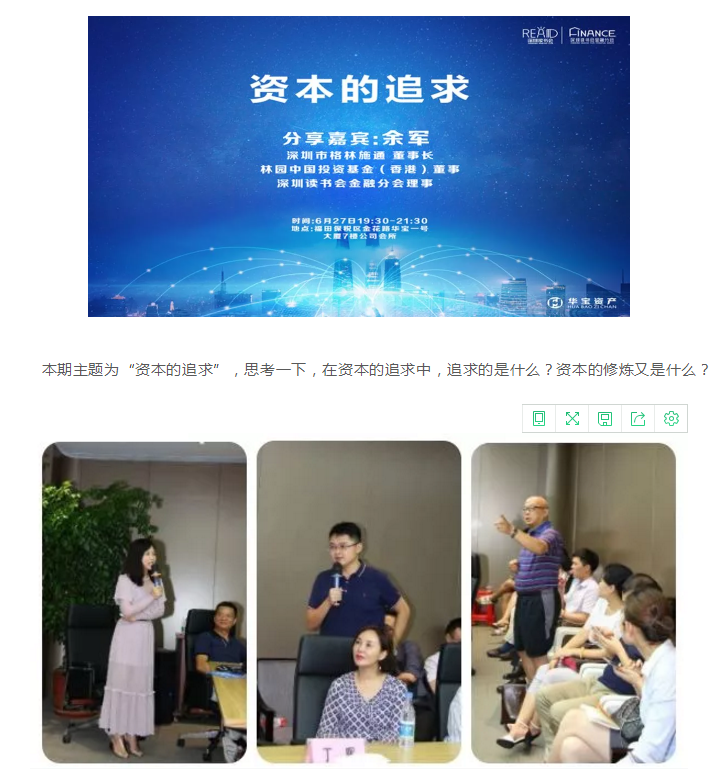Save the image with floppy disk icon

pyautogui.click(x=605, y=418)
